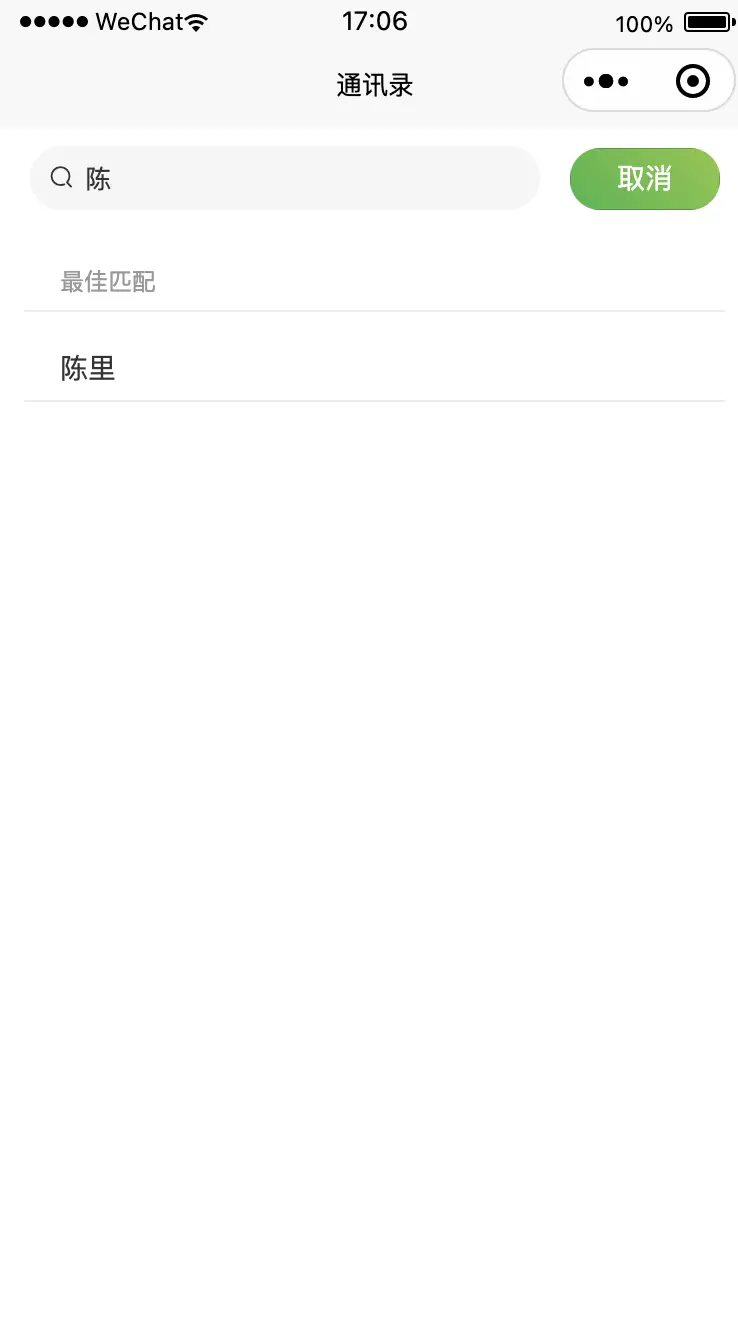This screenshot has width=738, height=1332.
Task: Open the contact 陈里
Action: pyautogui.click(x=374, y=368)
